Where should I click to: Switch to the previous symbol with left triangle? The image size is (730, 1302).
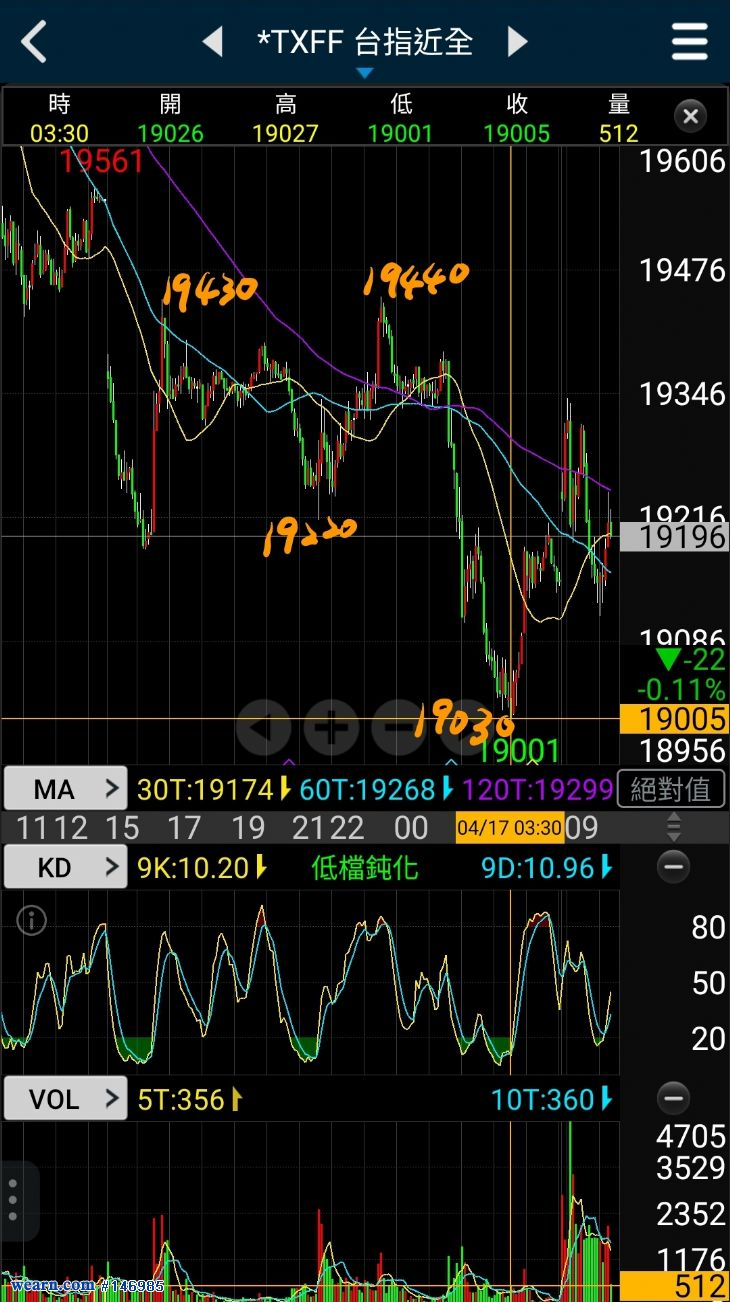(x=212, y=42)
